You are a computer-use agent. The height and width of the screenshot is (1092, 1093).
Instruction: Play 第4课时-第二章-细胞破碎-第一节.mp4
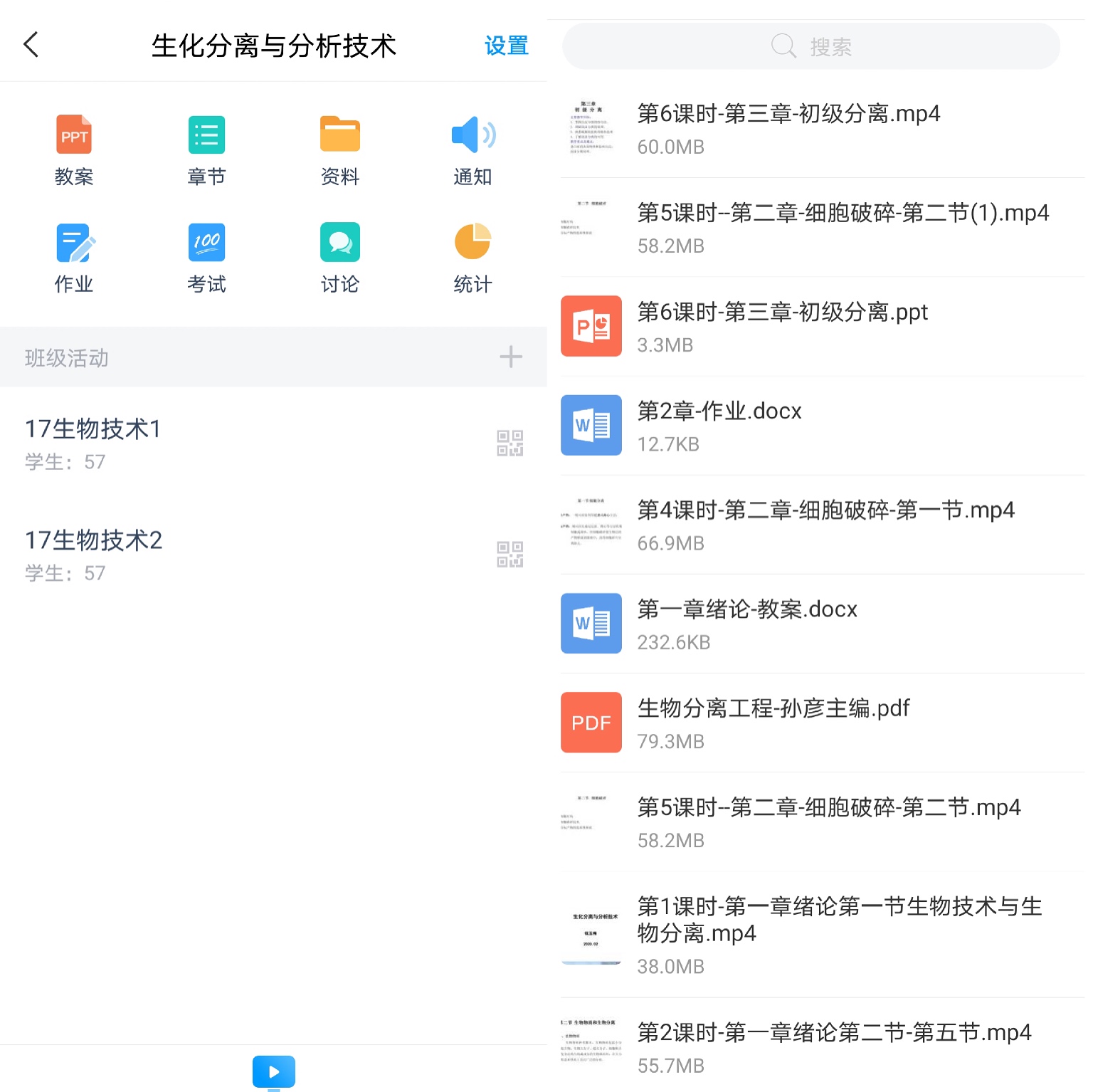[x=825, y=525]
